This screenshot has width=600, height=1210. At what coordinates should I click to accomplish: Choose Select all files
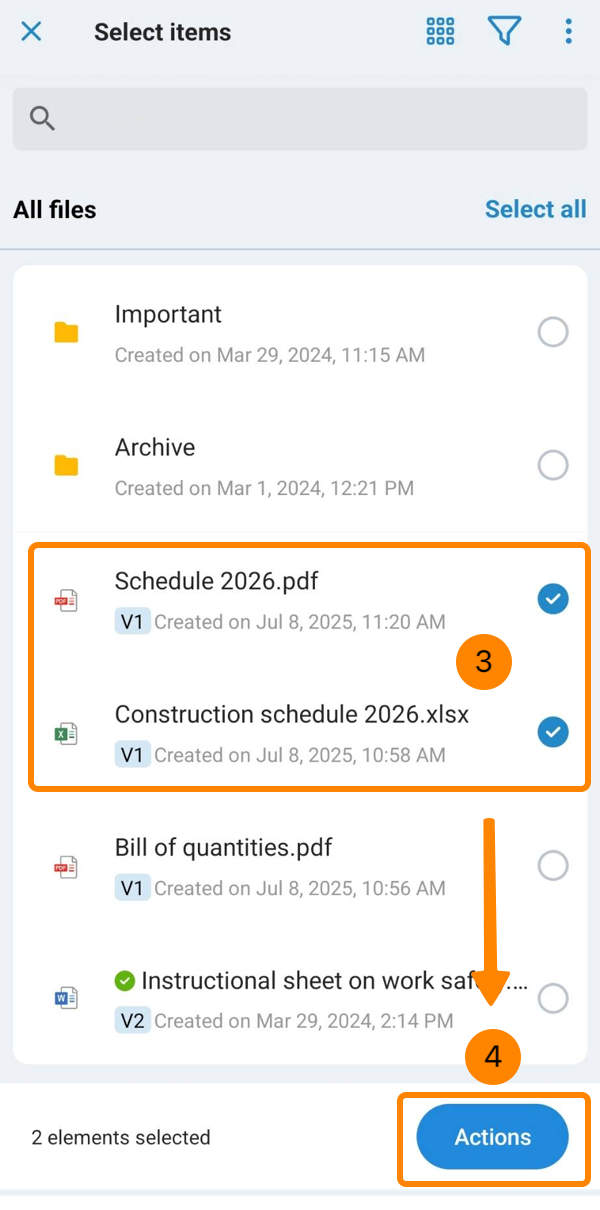click(x=535, y=209)
